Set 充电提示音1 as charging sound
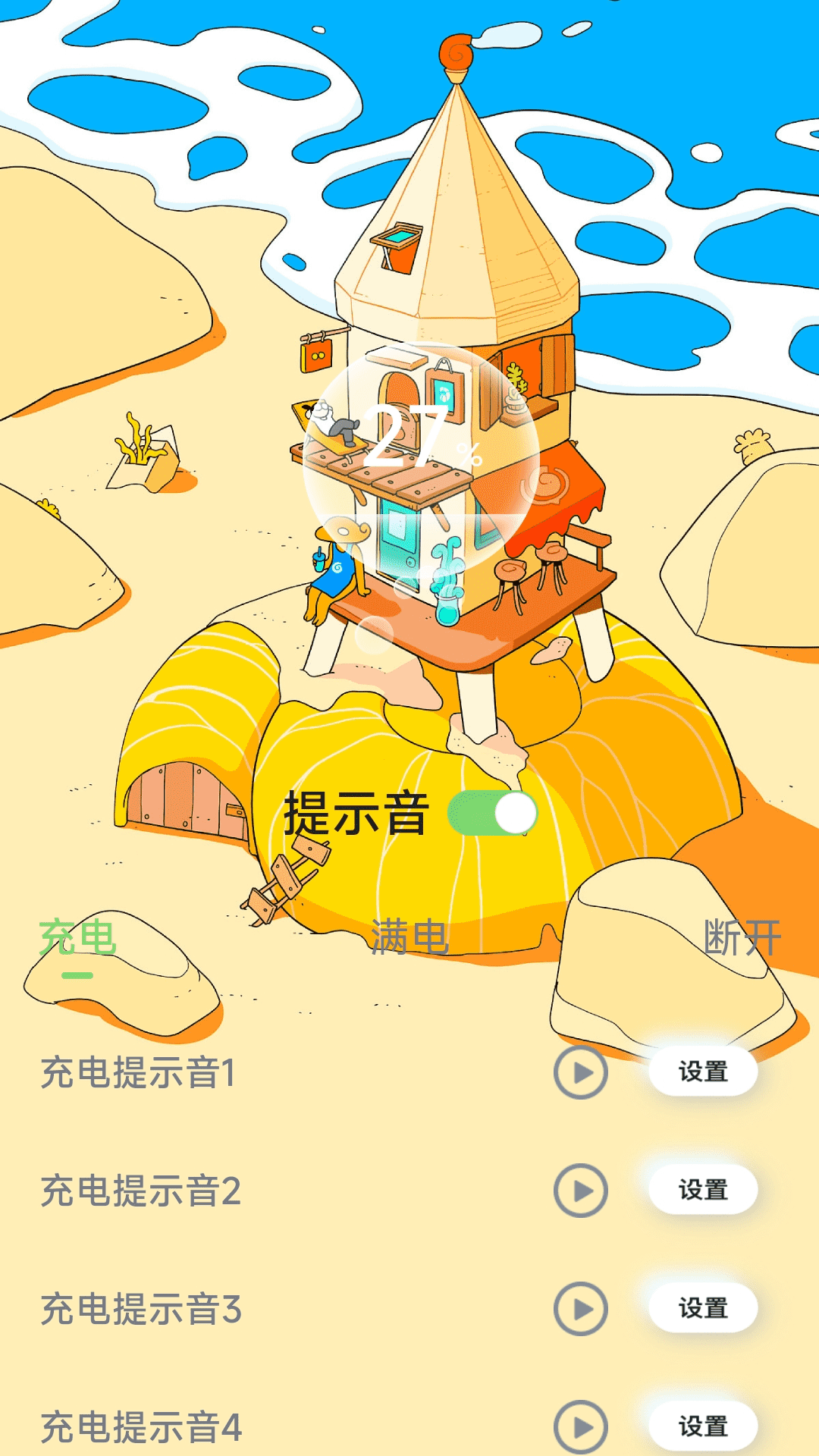The width and height of the screenshot is (819, 1456). click(x=703, y=1072)
